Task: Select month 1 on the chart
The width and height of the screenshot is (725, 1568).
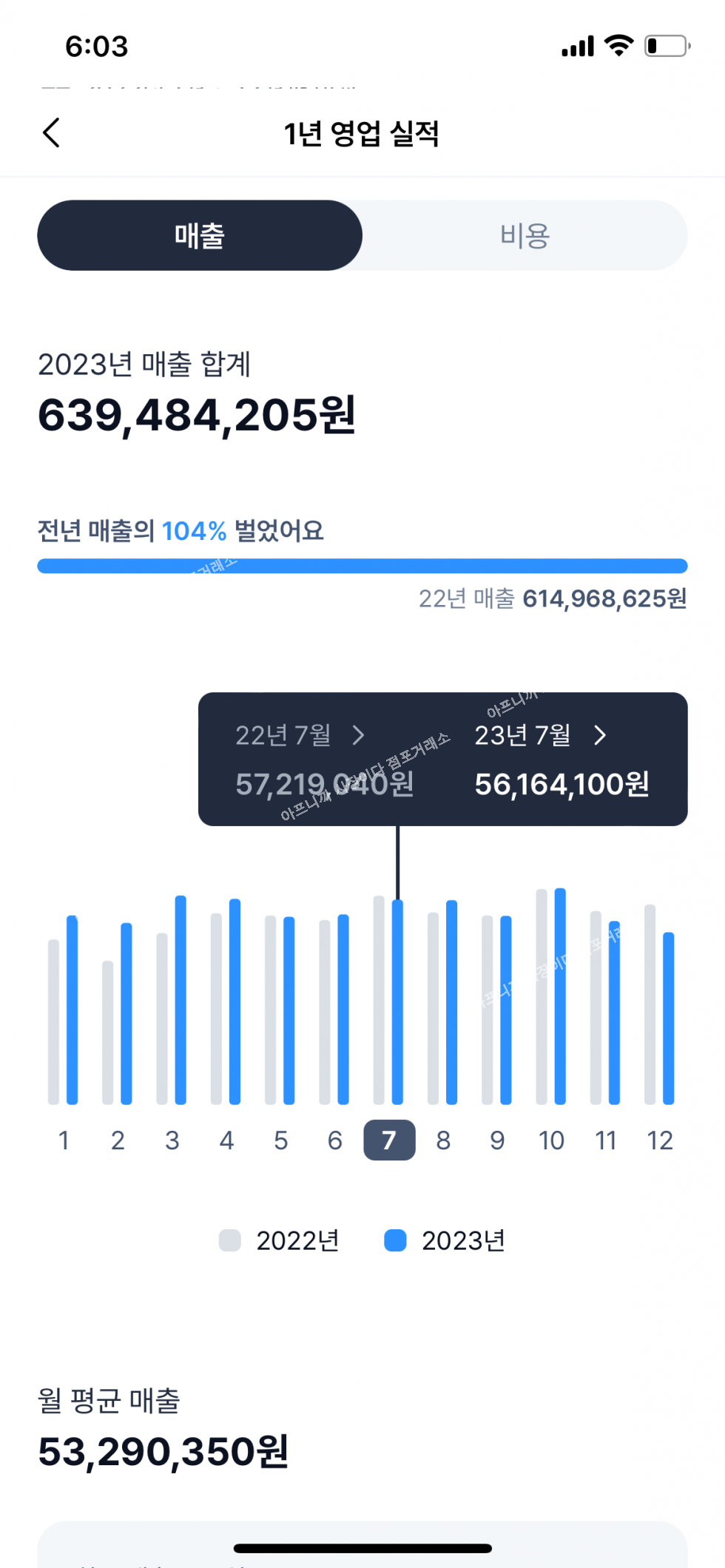Action: click(x=64, y=1140)
